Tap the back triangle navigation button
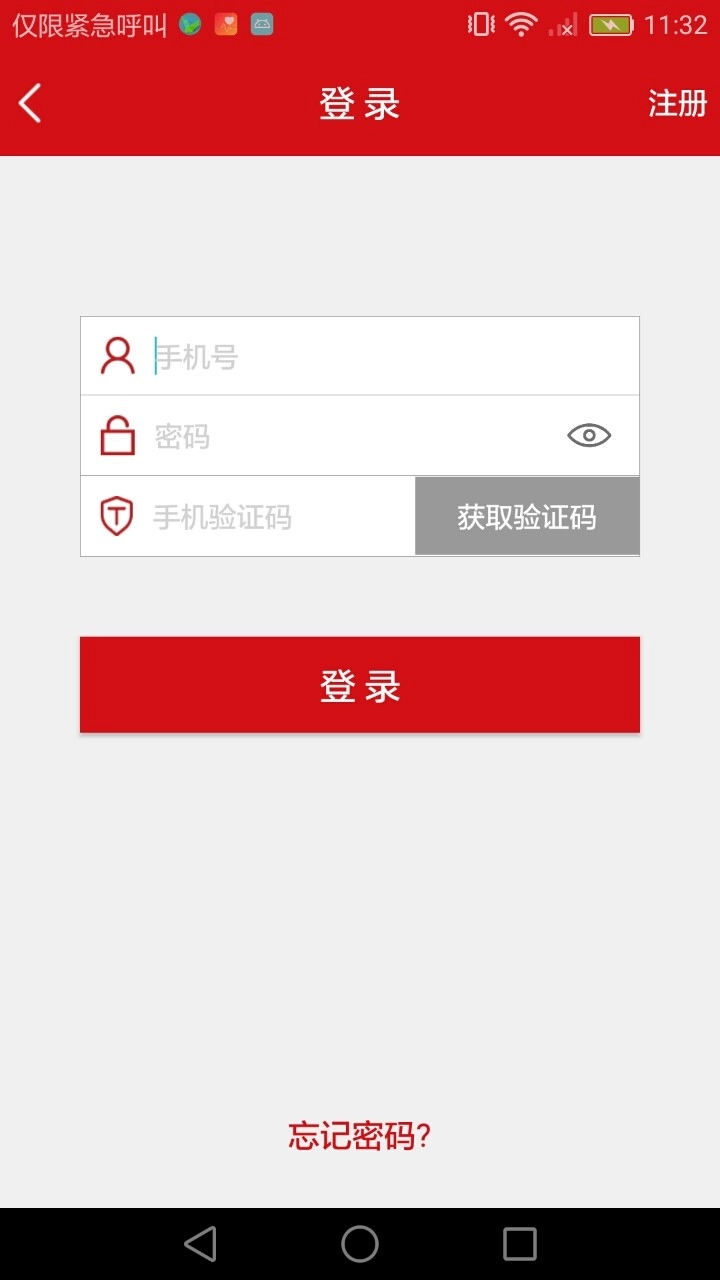Image resolution: width=720 pixels, height=1280 pixels. point(200,1243)
